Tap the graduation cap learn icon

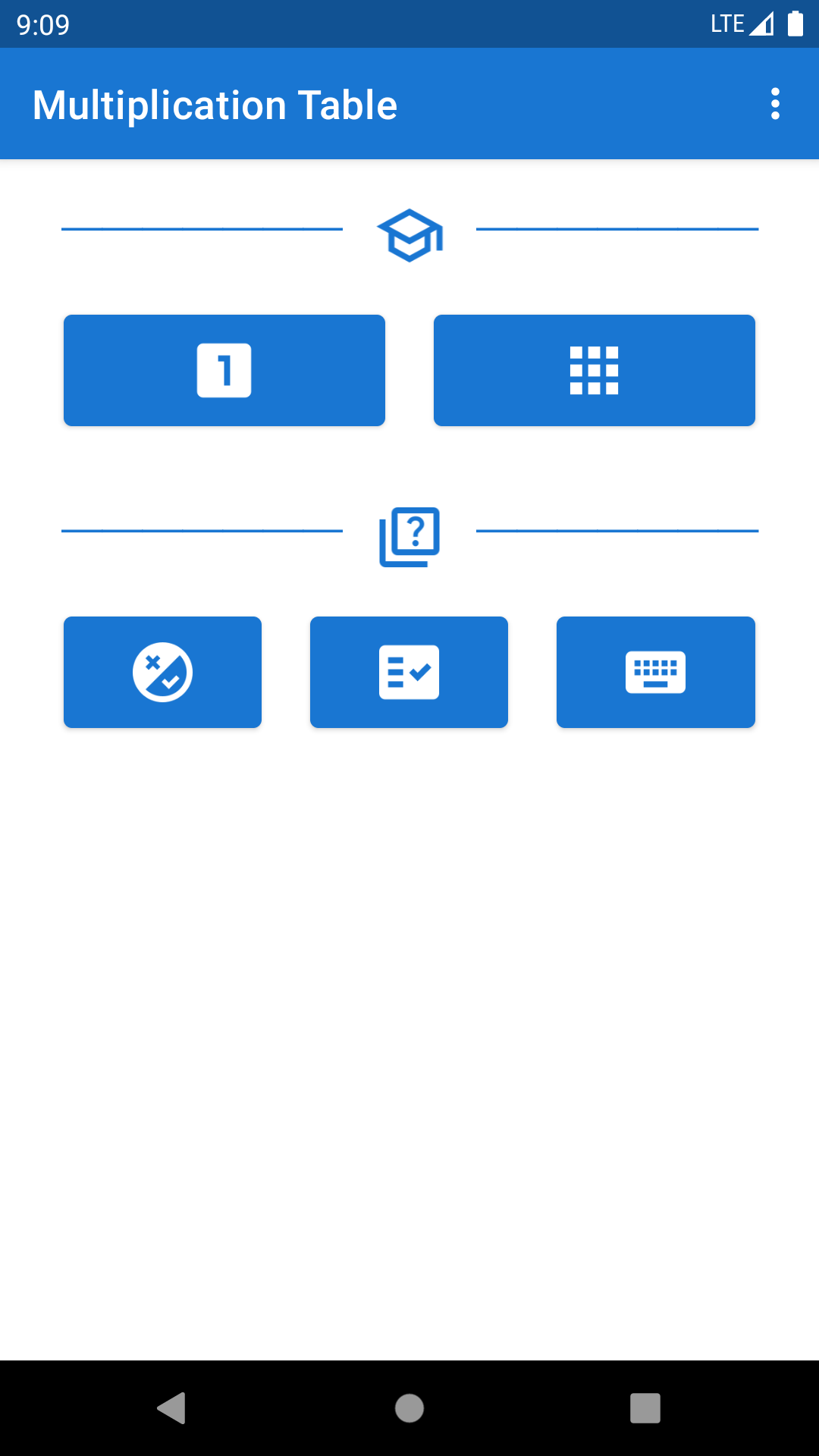(409, 234)
